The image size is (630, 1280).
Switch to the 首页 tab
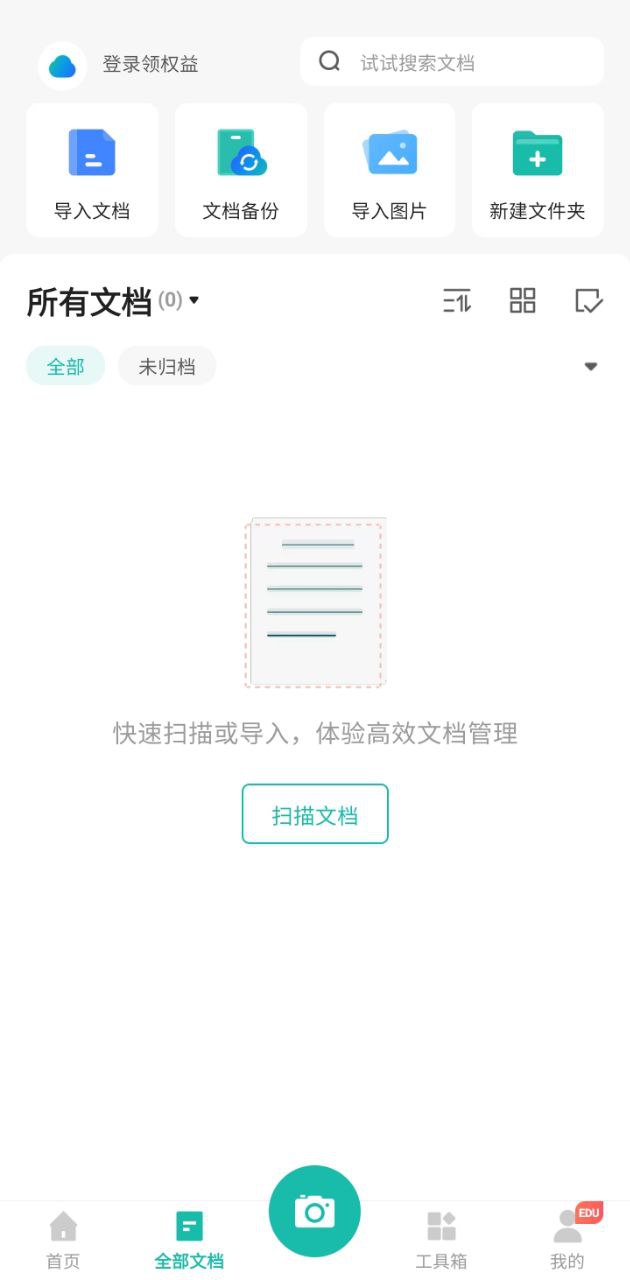pos(63,1240)
